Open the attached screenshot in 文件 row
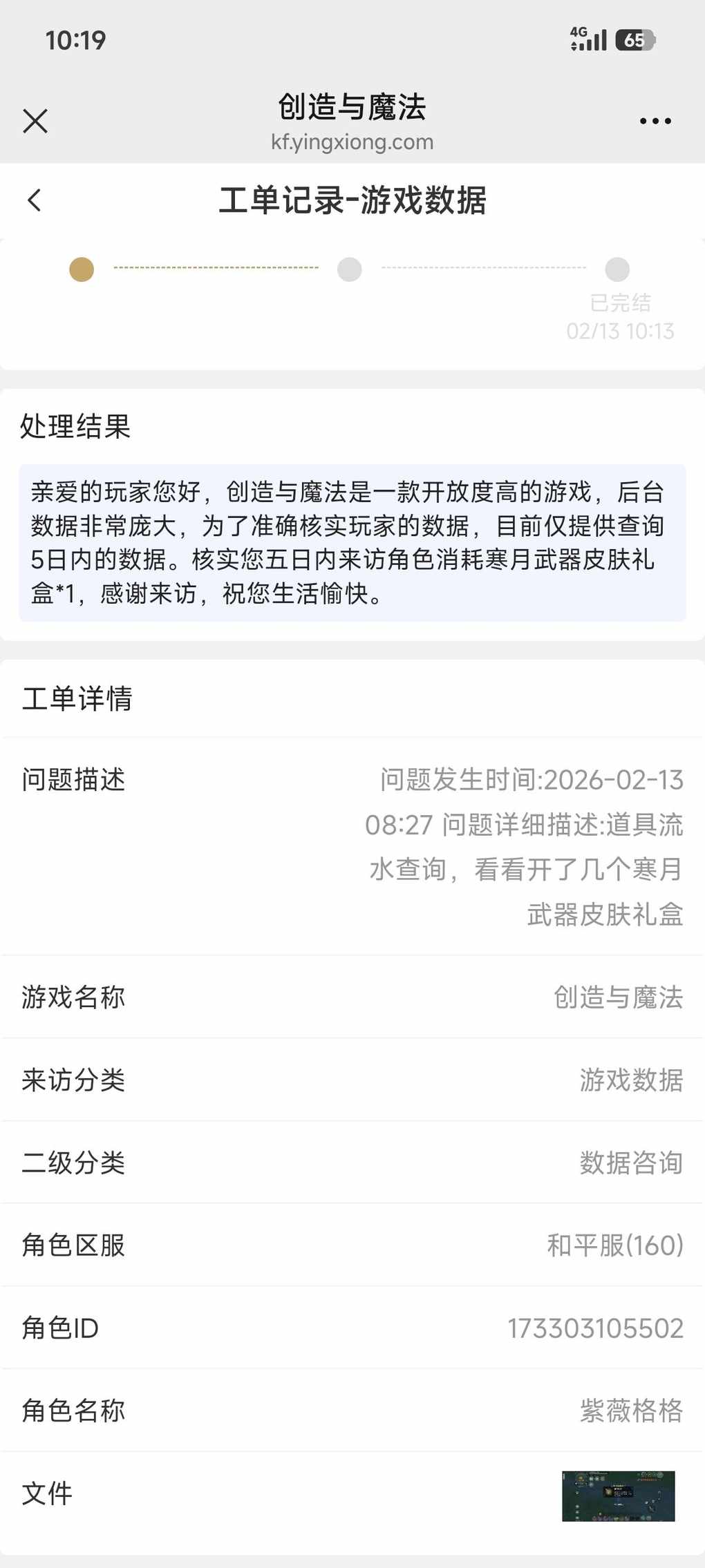This screenshot has width=705, height=1568. [618, 1495]
